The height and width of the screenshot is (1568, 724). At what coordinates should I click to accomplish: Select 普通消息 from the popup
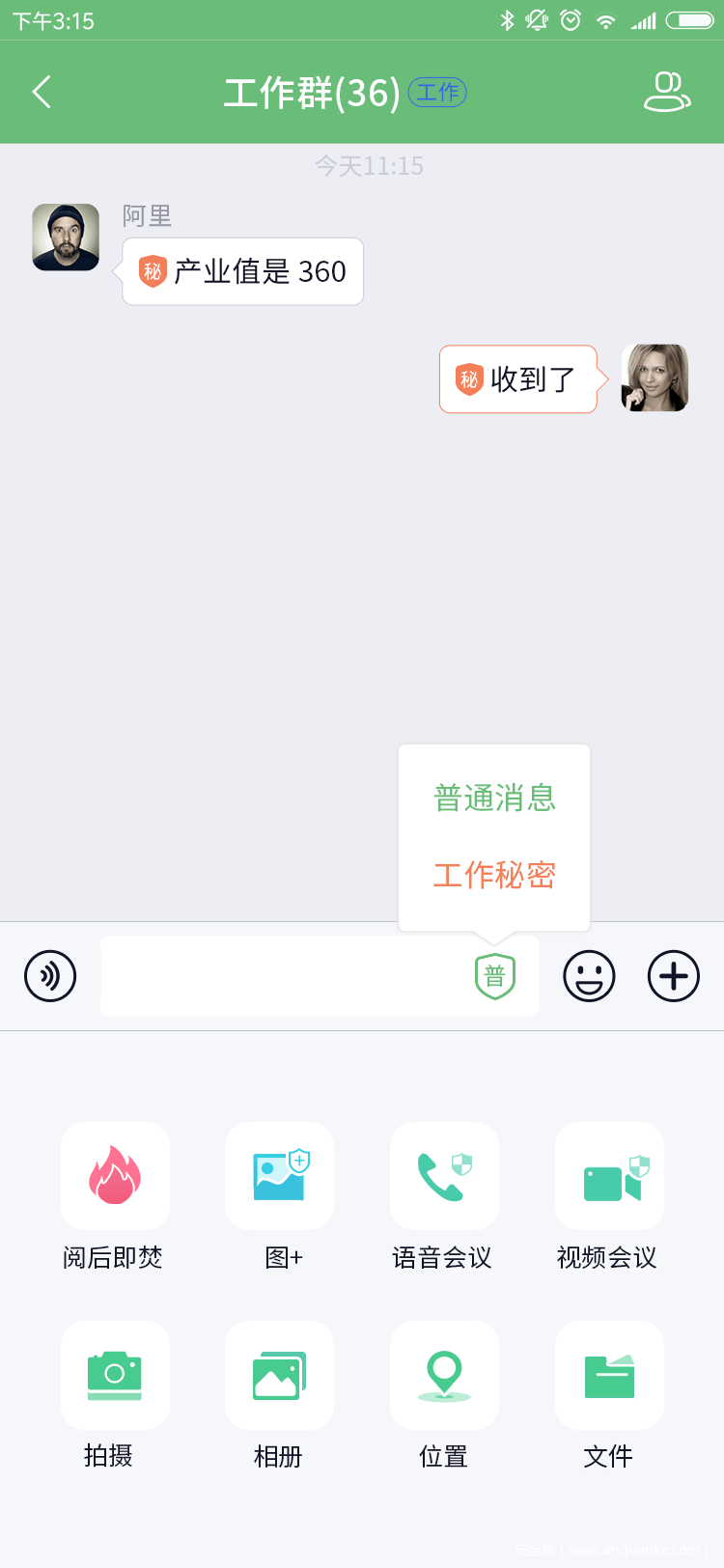tap(494, 798)
